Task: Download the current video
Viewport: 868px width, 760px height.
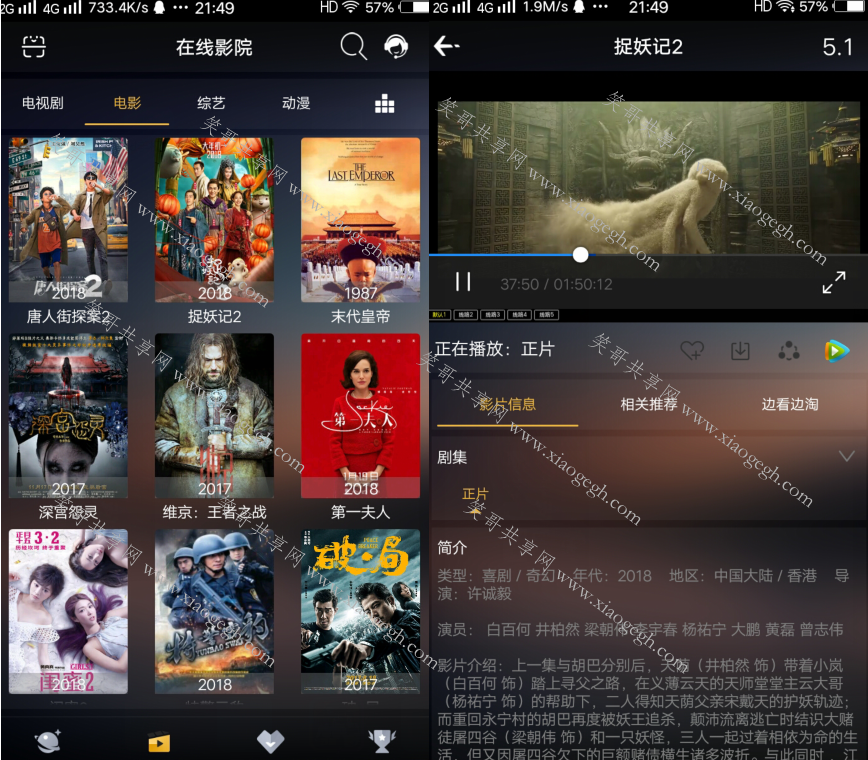Action: point(740,350)
